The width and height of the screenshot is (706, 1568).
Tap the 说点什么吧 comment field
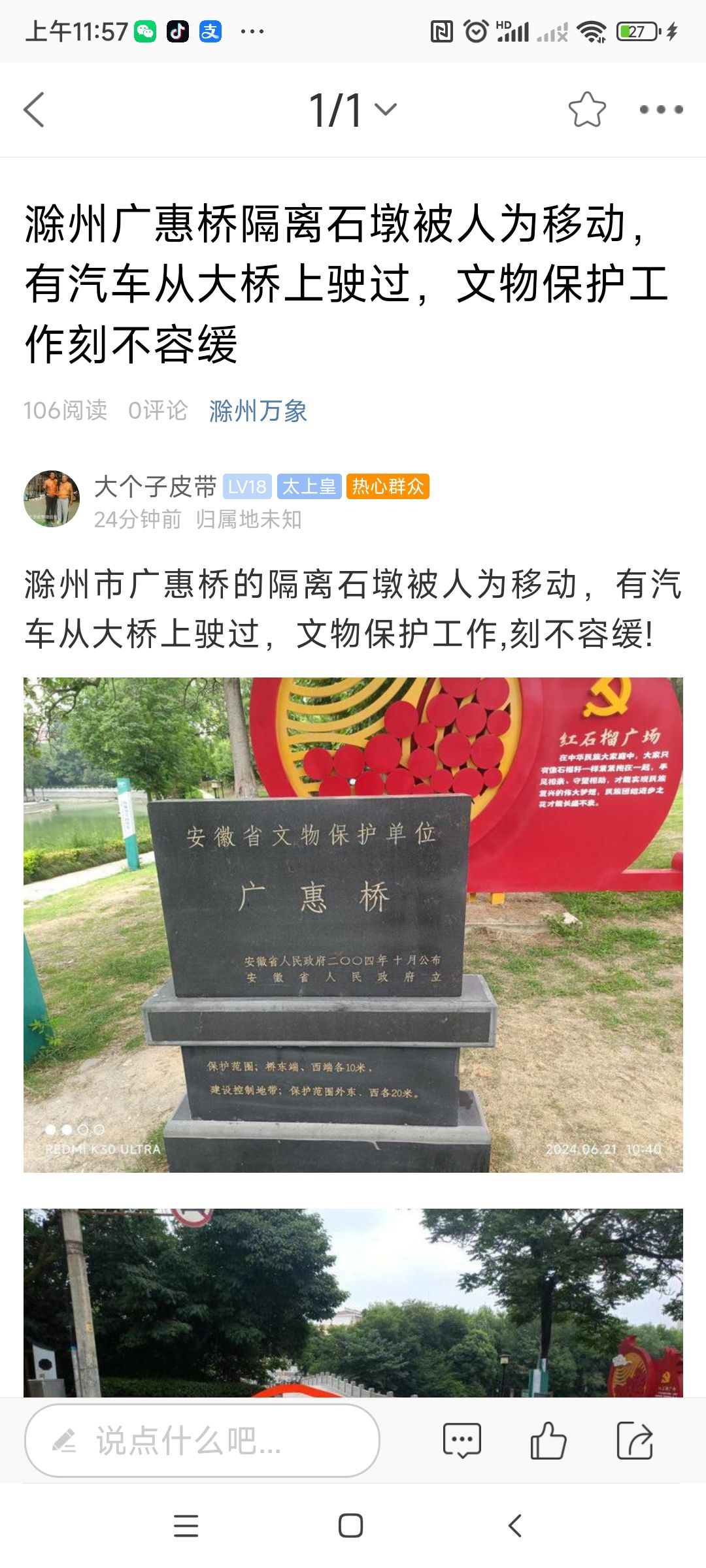pyautogui.click(x=202, y=1441)
